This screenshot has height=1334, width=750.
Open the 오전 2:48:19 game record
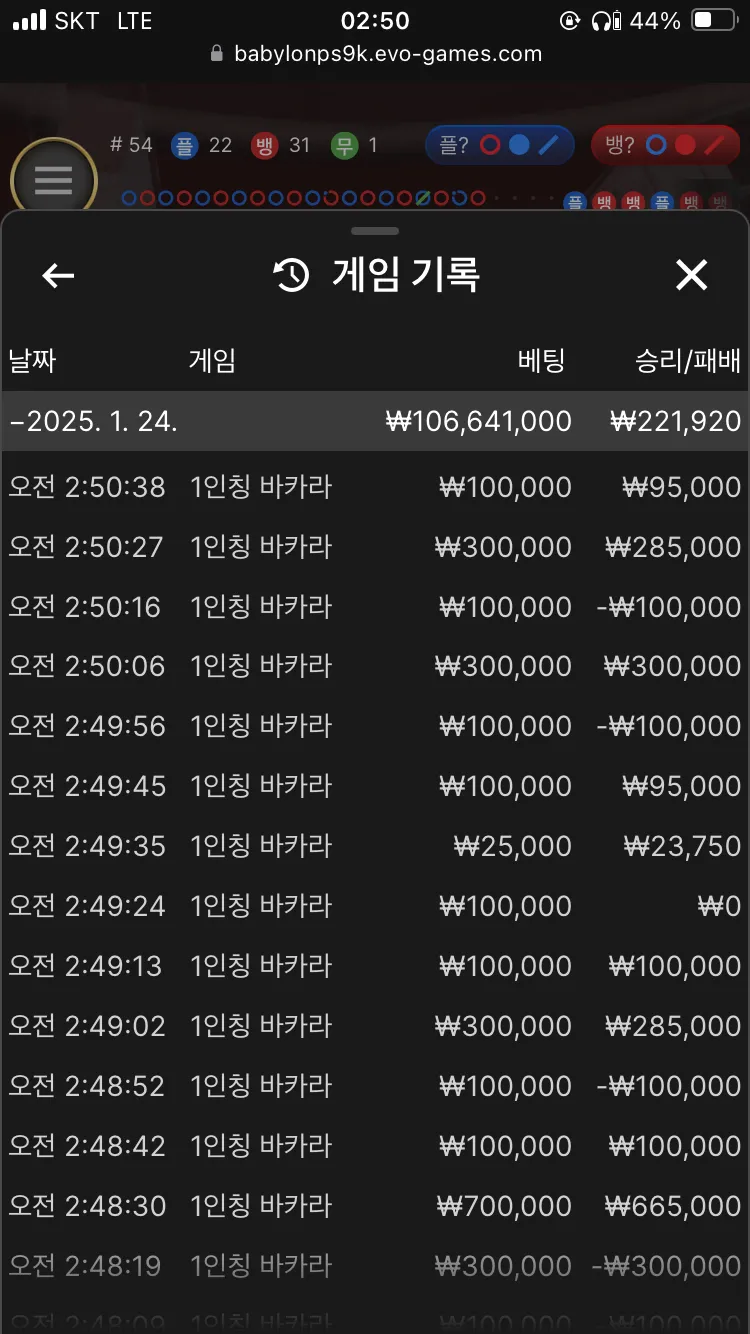point(375,1266)
